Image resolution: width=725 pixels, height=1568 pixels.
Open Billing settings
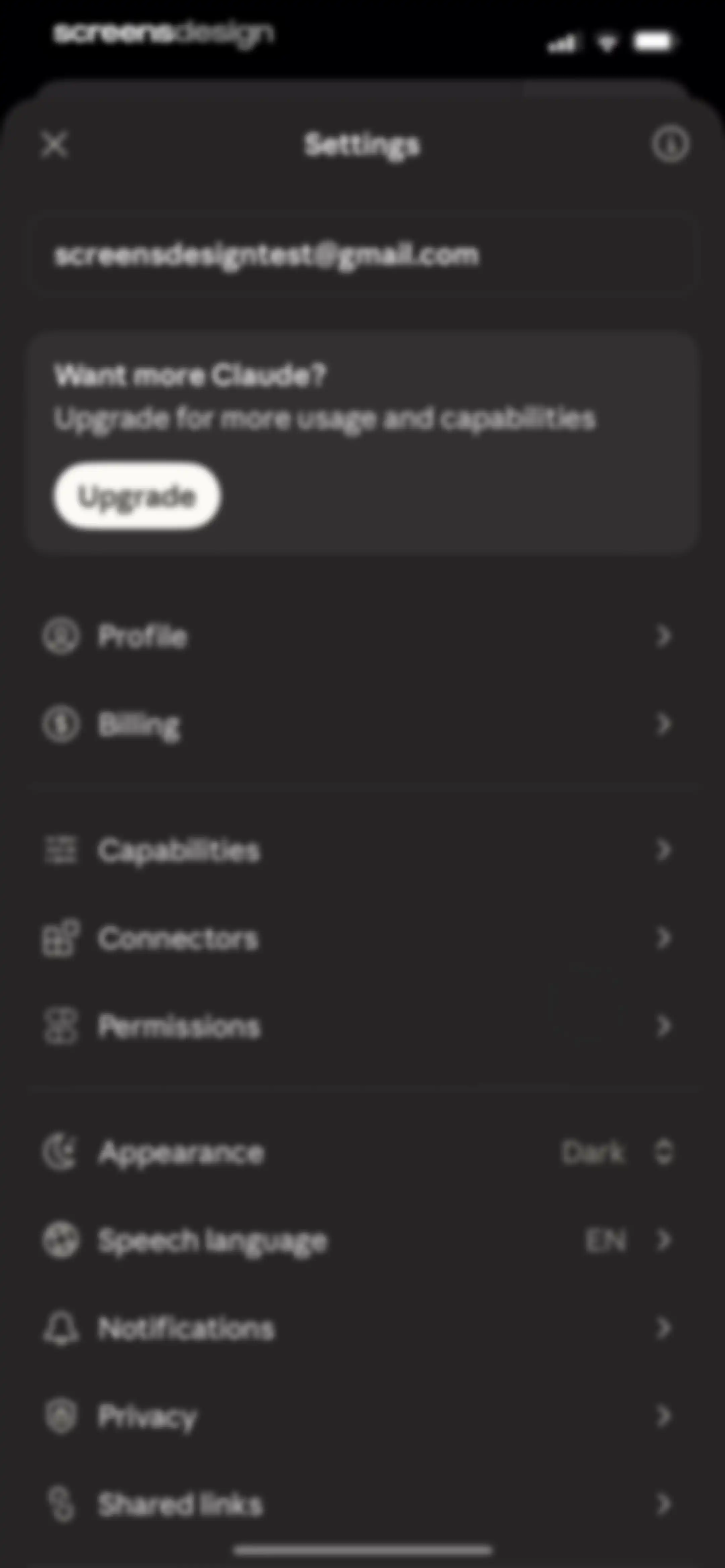(361, 724)
